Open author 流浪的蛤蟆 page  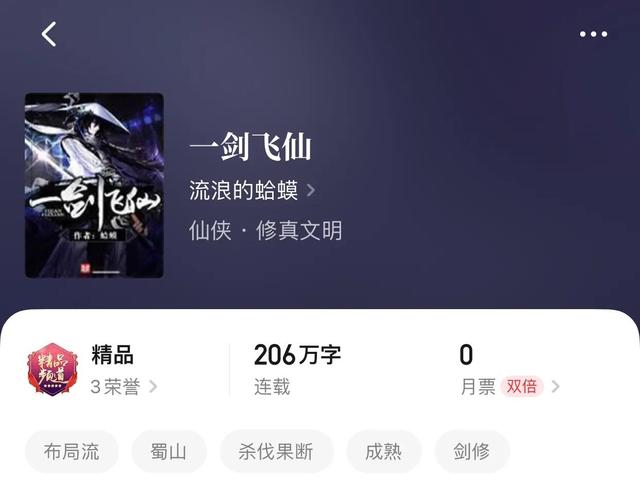(x=252, y=190)
